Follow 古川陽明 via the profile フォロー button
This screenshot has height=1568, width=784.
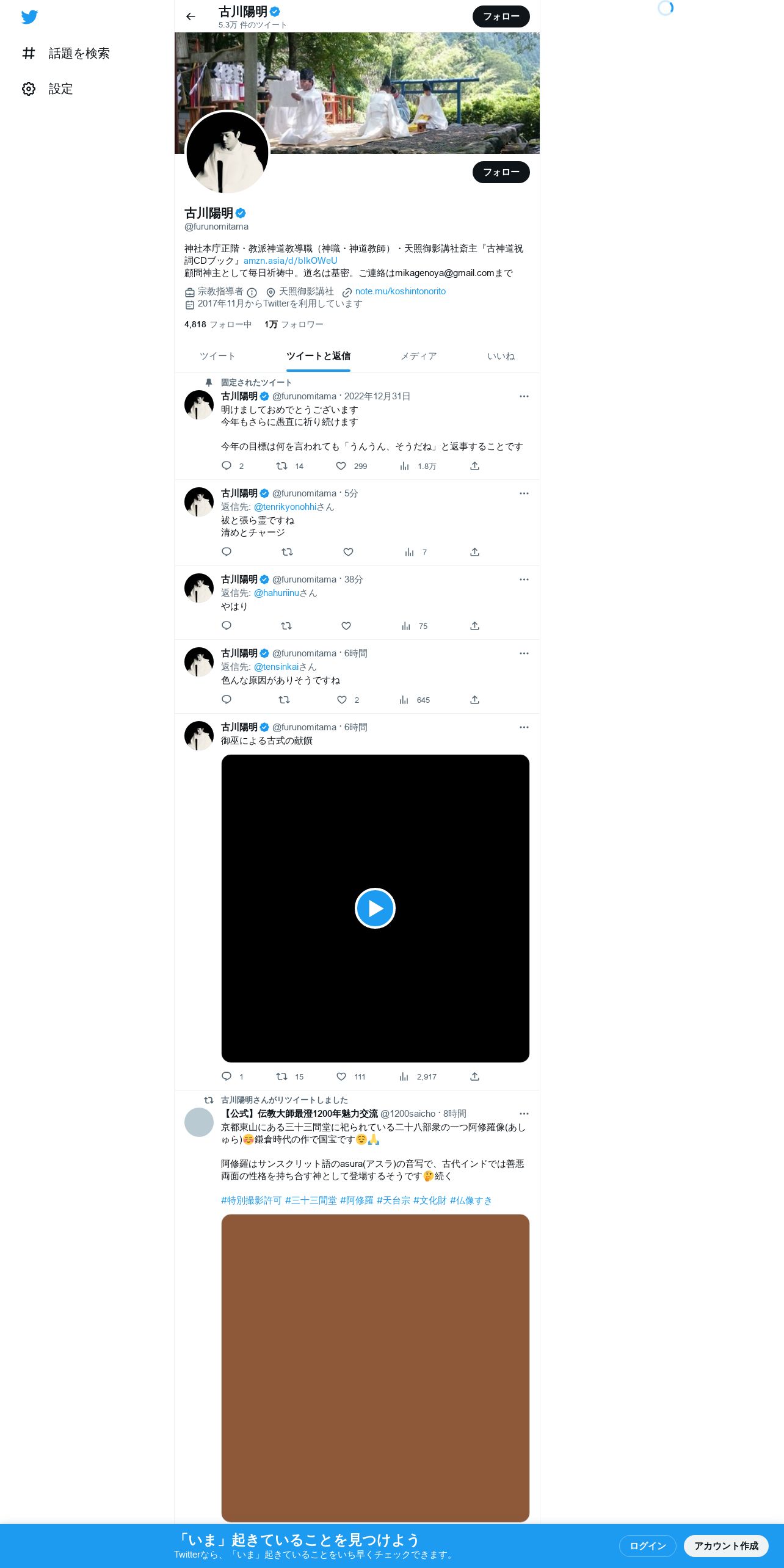click(x=501, y=172)
